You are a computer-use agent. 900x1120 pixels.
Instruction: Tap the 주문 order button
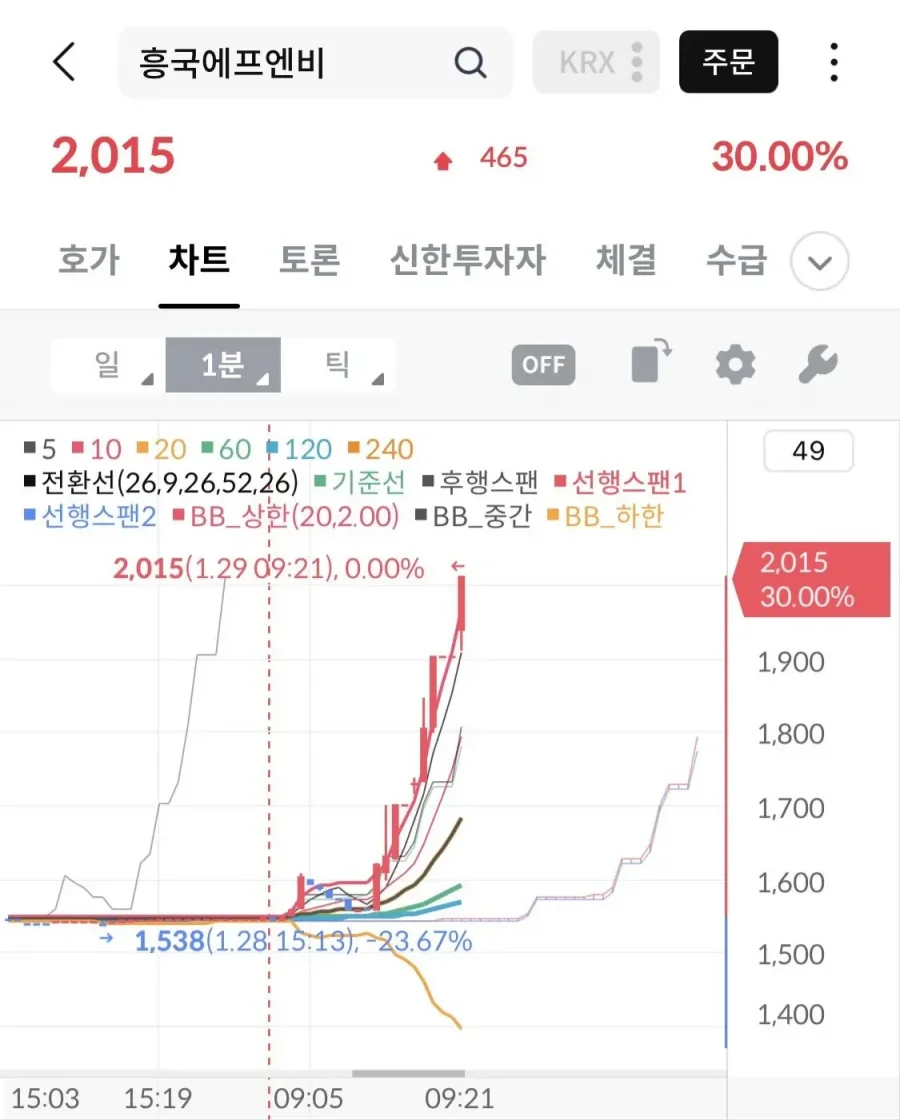(x=727, y=63)
